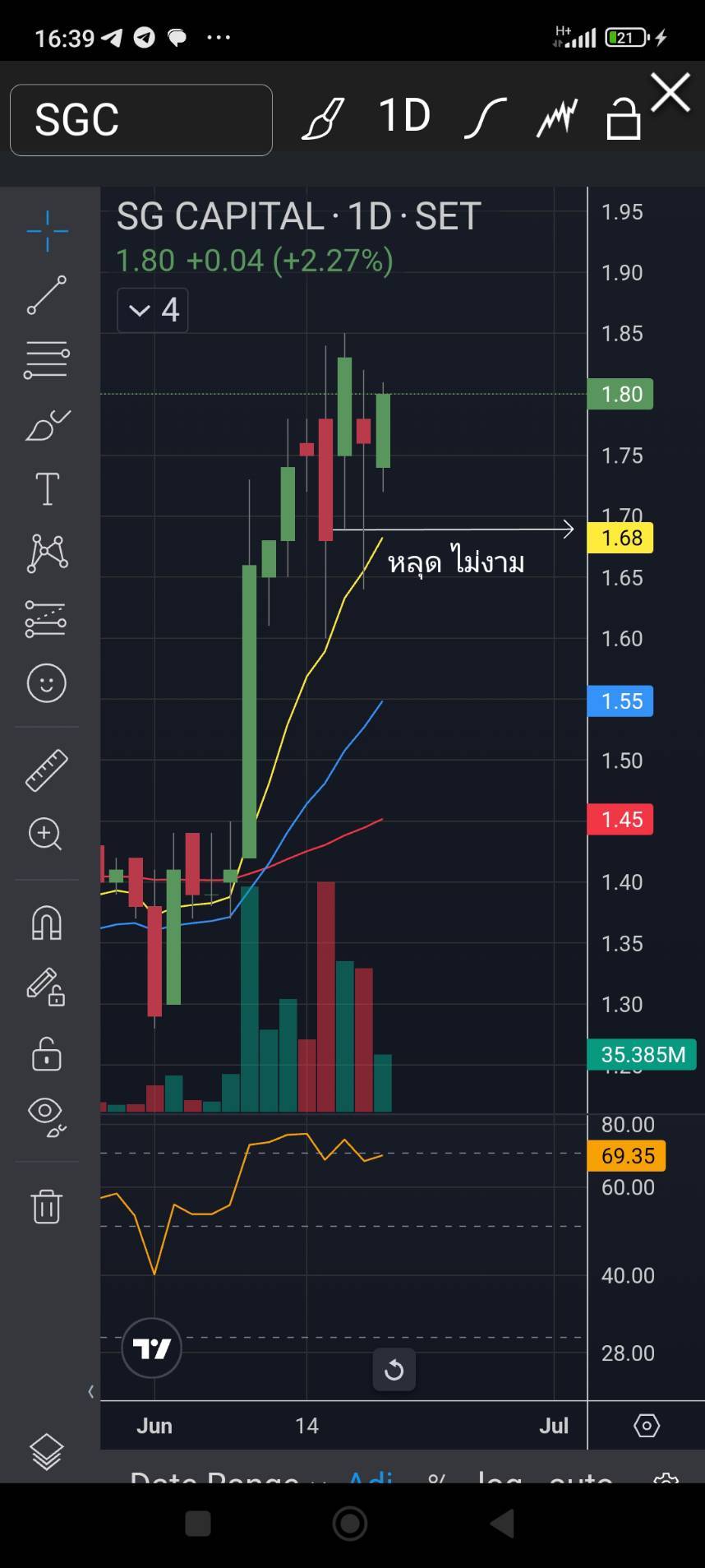
Task: Select the crosshair cursor tool
Action: point(47,231)
